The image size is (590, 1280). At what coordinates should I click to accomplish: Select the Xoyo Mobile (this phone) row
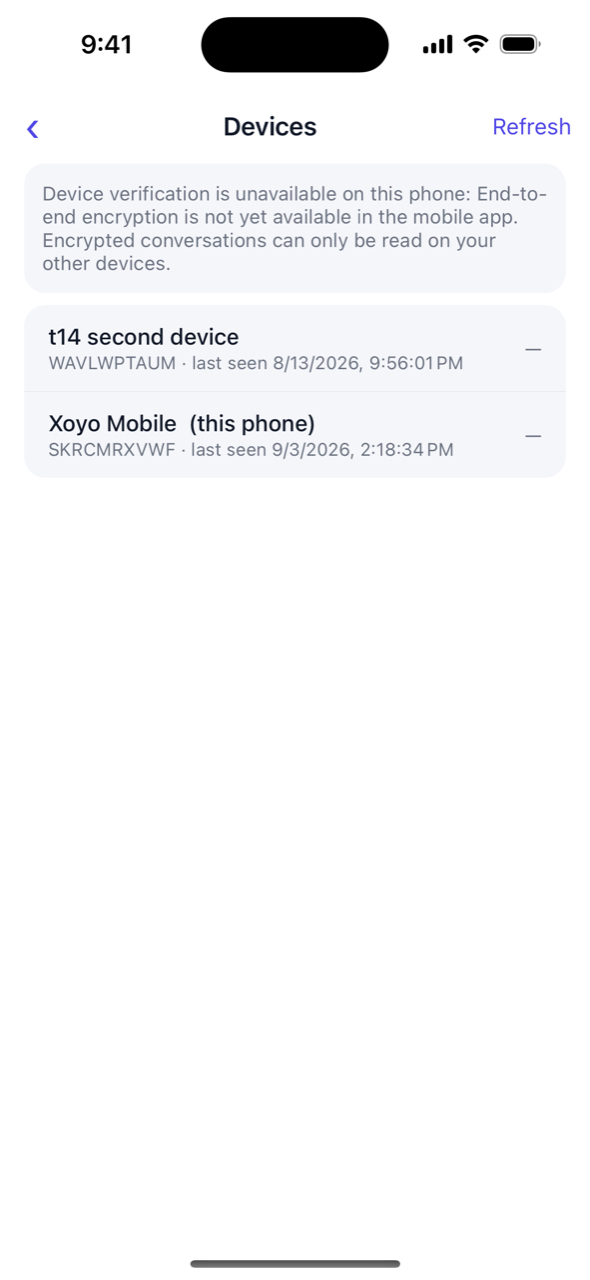point(295,435)
